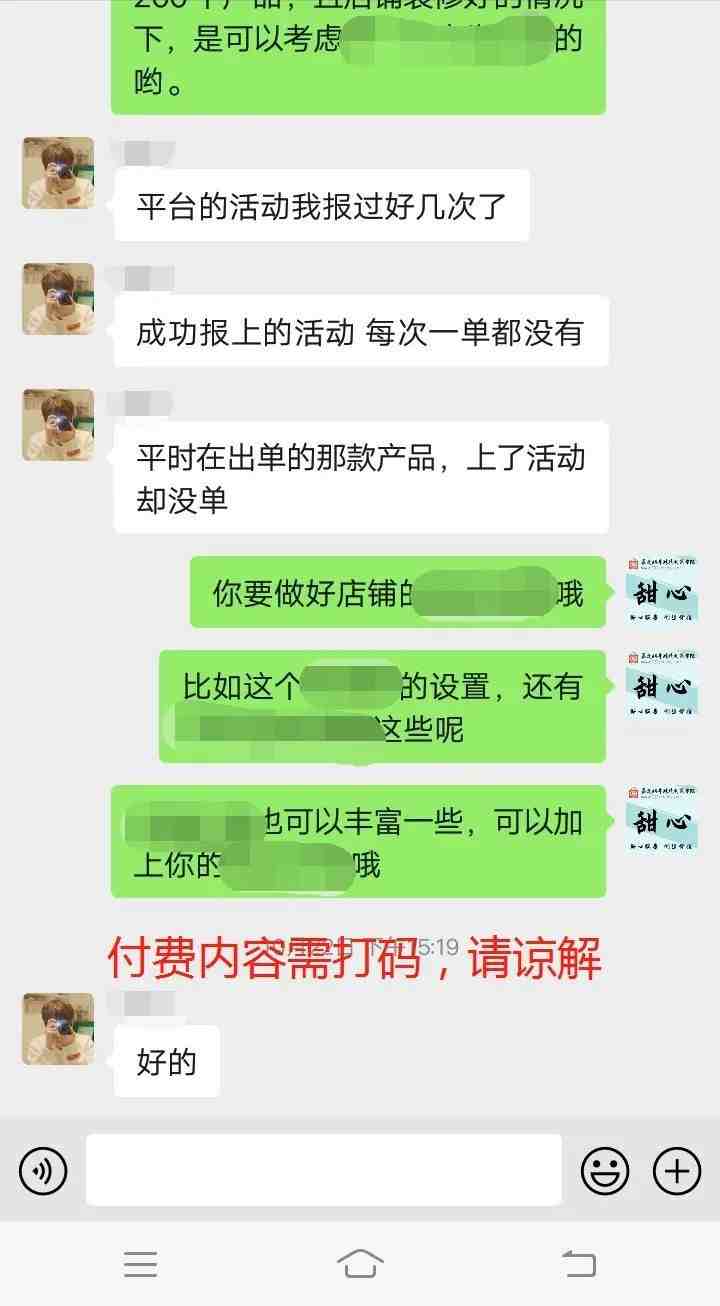This screenshot has height=1306, width=720.
Task: View profile from avatar next to '平台的活动我报过好几次了'
Action: click(58, 173)
